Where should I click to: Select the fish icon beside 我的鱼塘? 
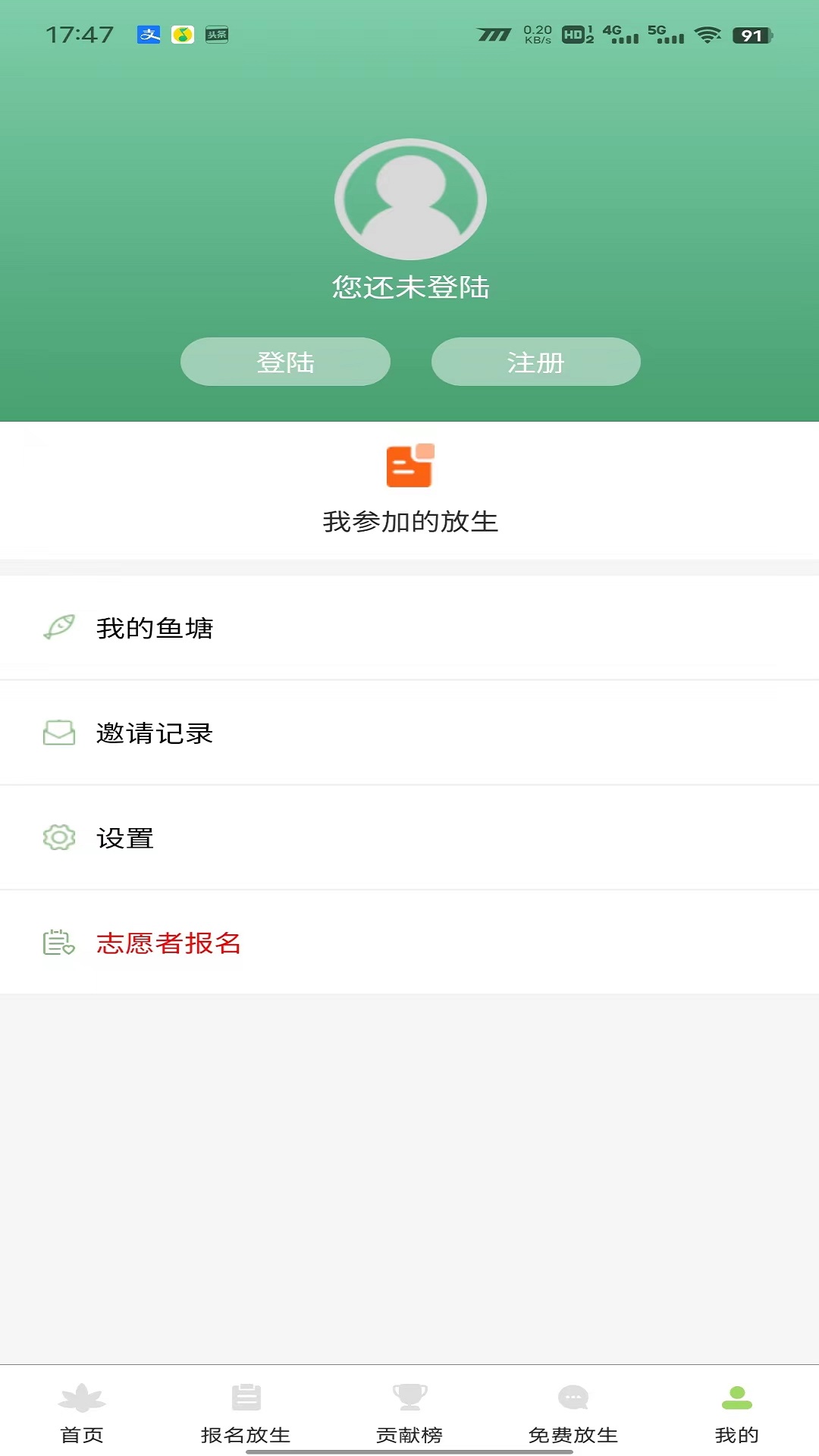[x=58, y=628]
